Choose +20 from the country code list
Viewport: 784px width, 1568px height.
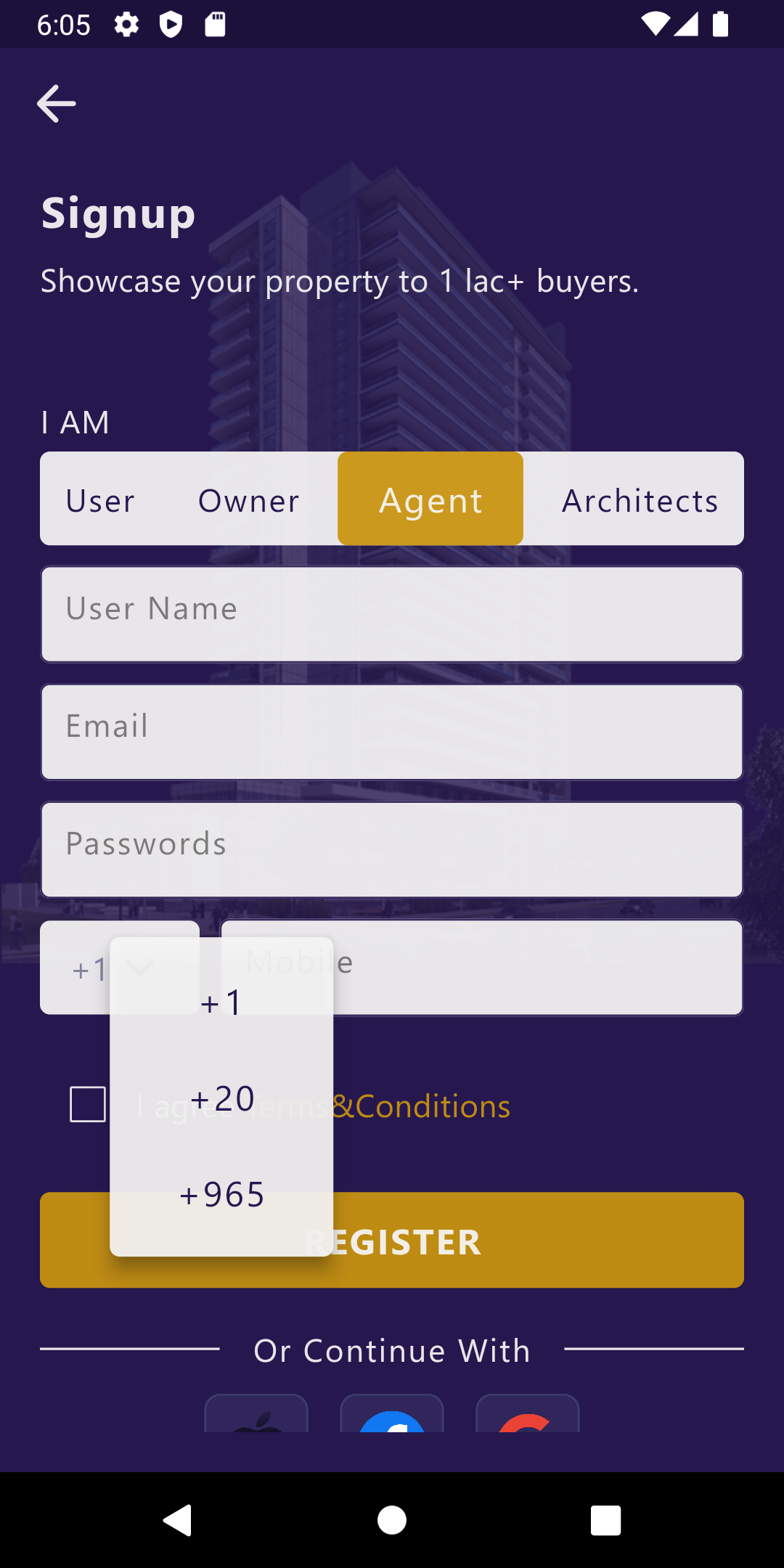click(221, 1098)
